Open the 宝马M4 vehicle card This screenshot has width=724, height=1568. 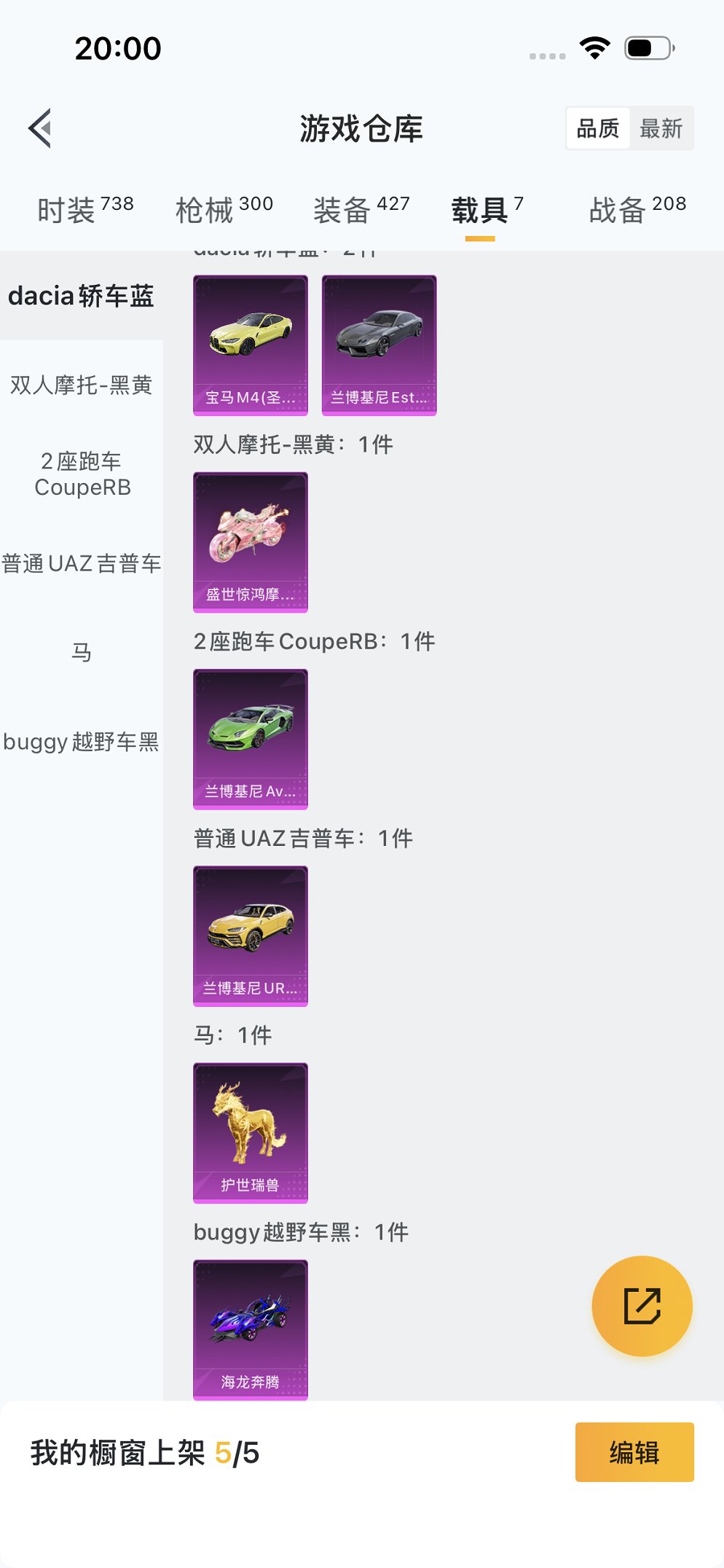coord(251,345)
